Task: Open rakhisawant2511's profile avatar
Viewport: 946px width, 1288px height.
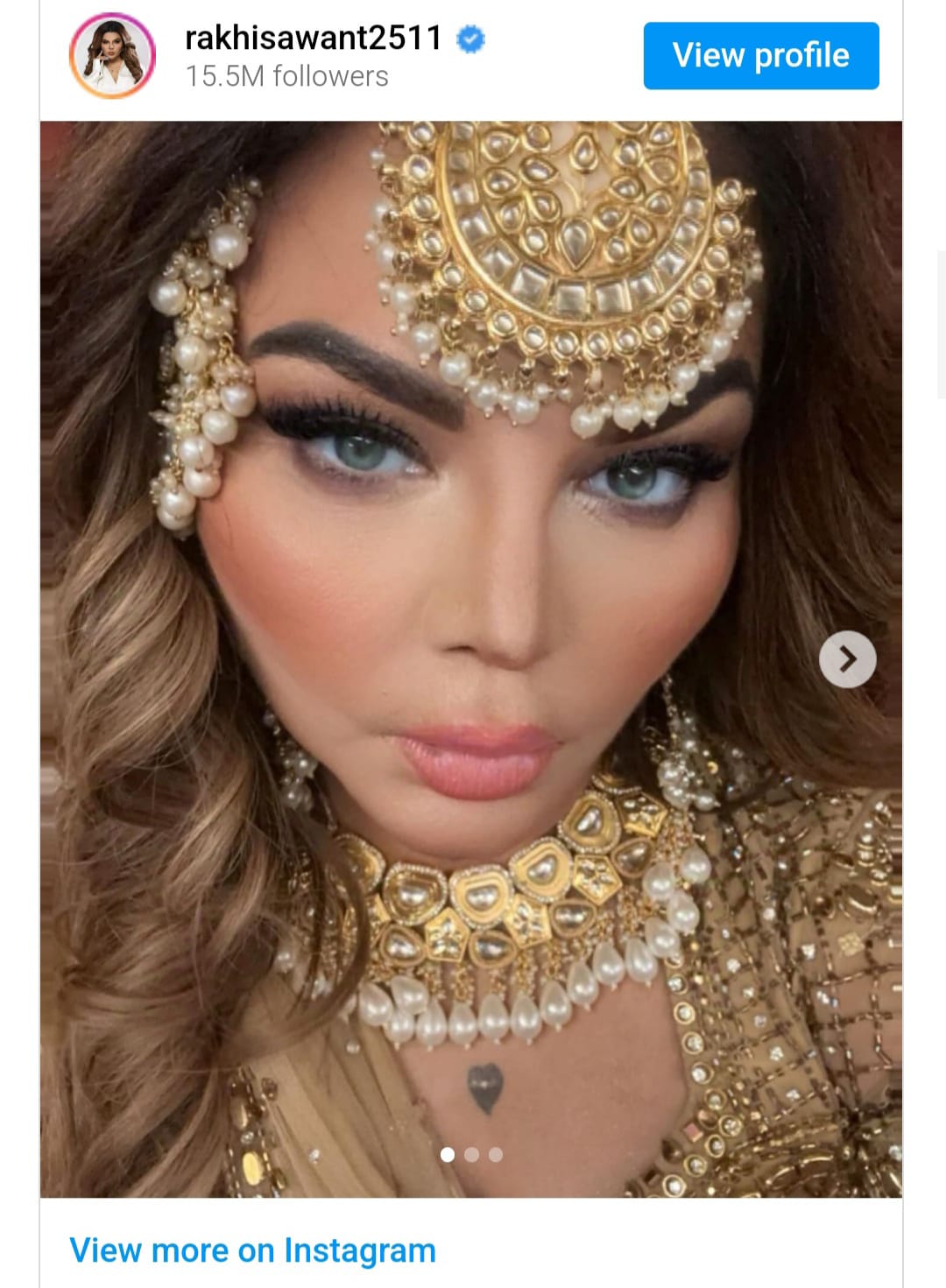Action: [x=112, y=56]
